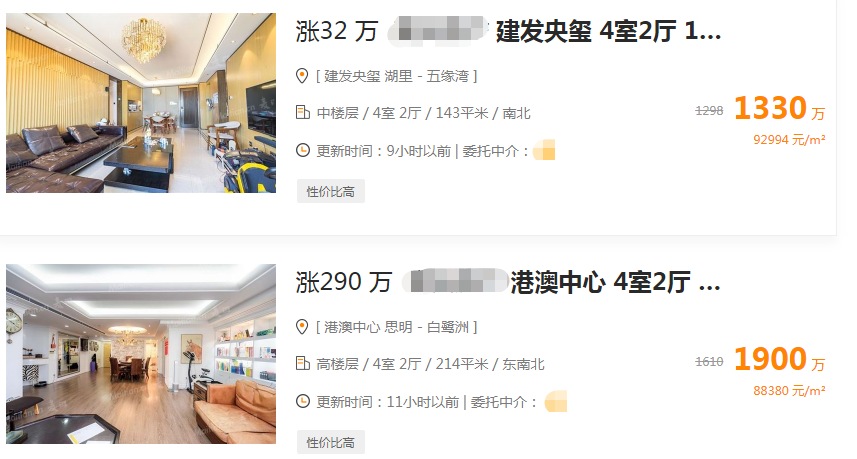
Task: Open listing title 港澳中心 4室2厅
Action: pos(614,283)
